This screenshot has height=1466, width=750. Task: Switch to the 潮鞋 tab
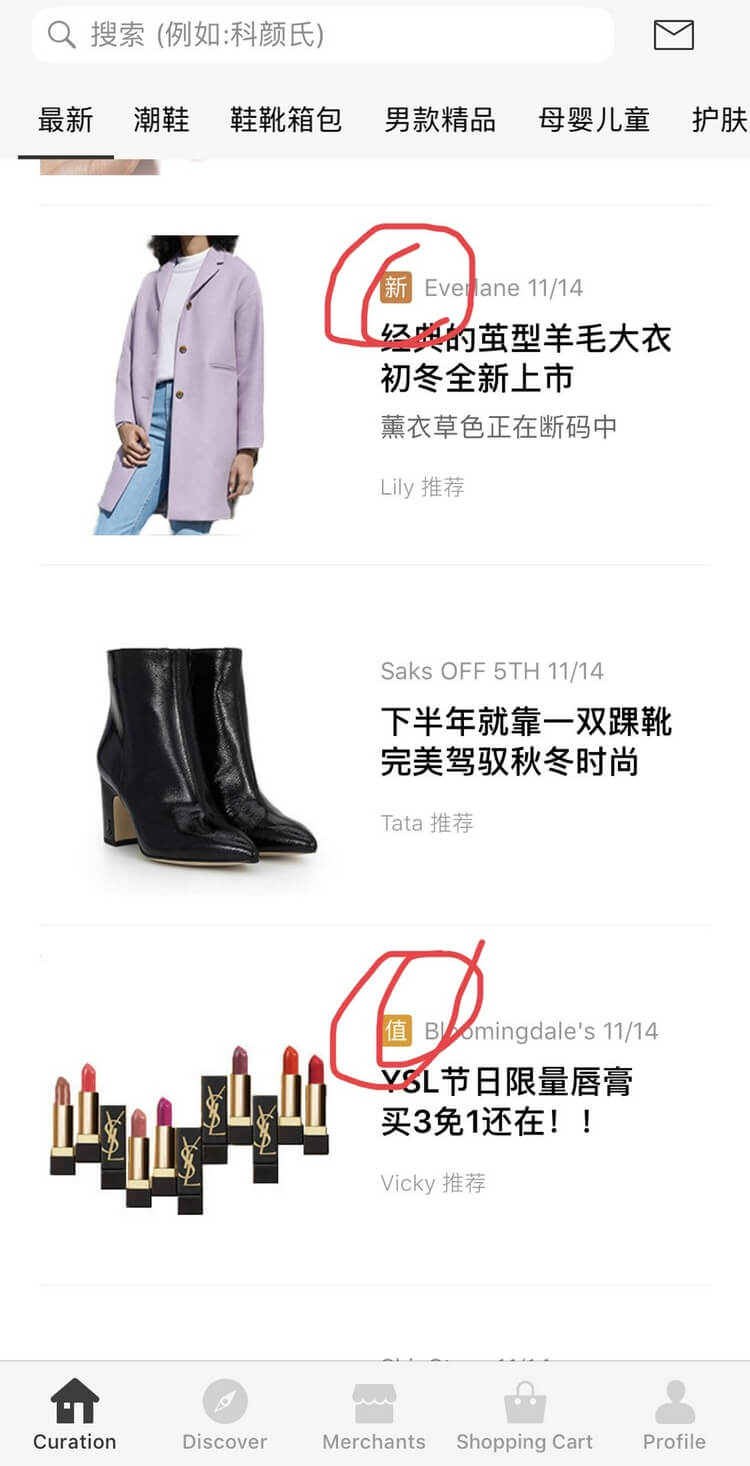pos(161,120)
